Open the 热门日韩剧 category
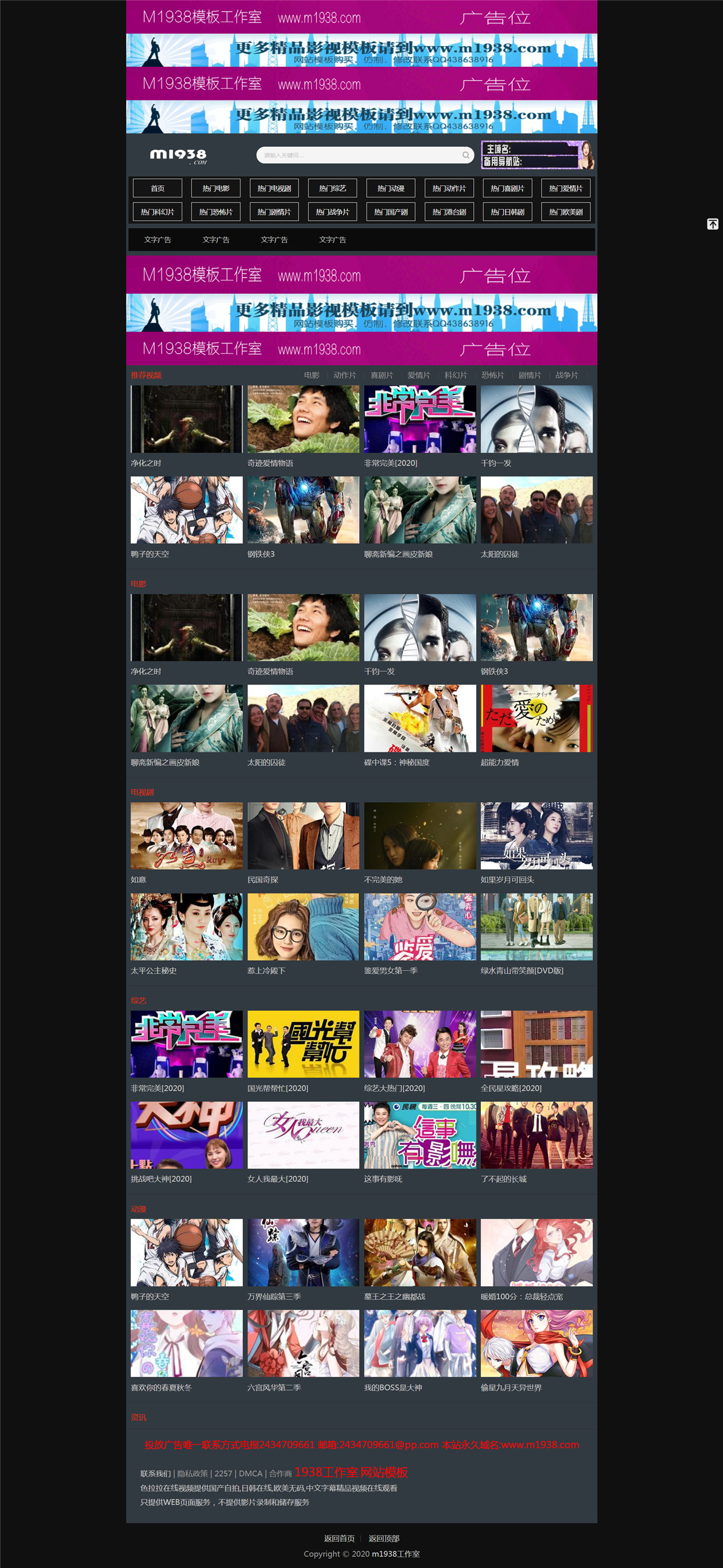Viewport: 723px width, 1568px height. pyautogui.click(x=508, y=212)
